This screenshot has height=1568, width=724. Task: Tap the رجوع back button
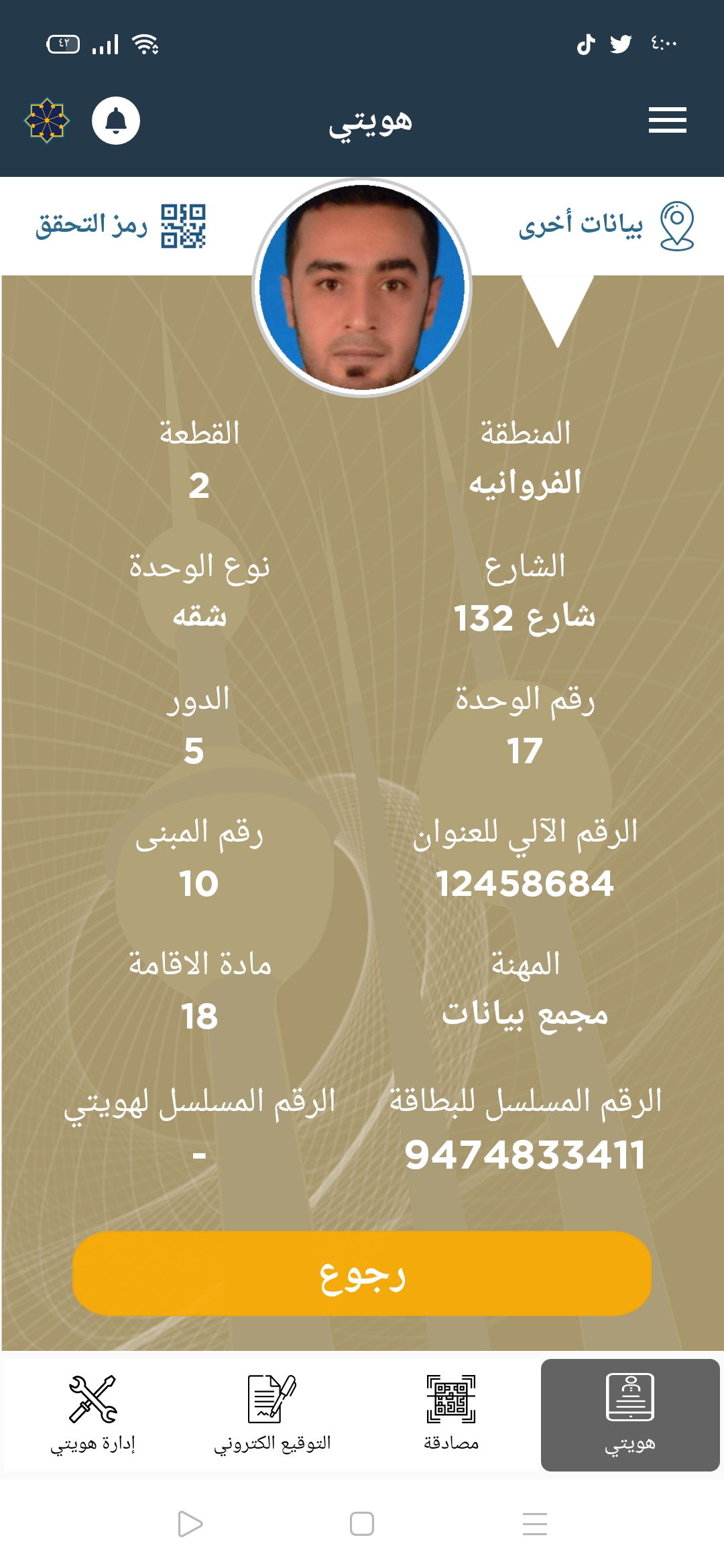click(362, 1273)
